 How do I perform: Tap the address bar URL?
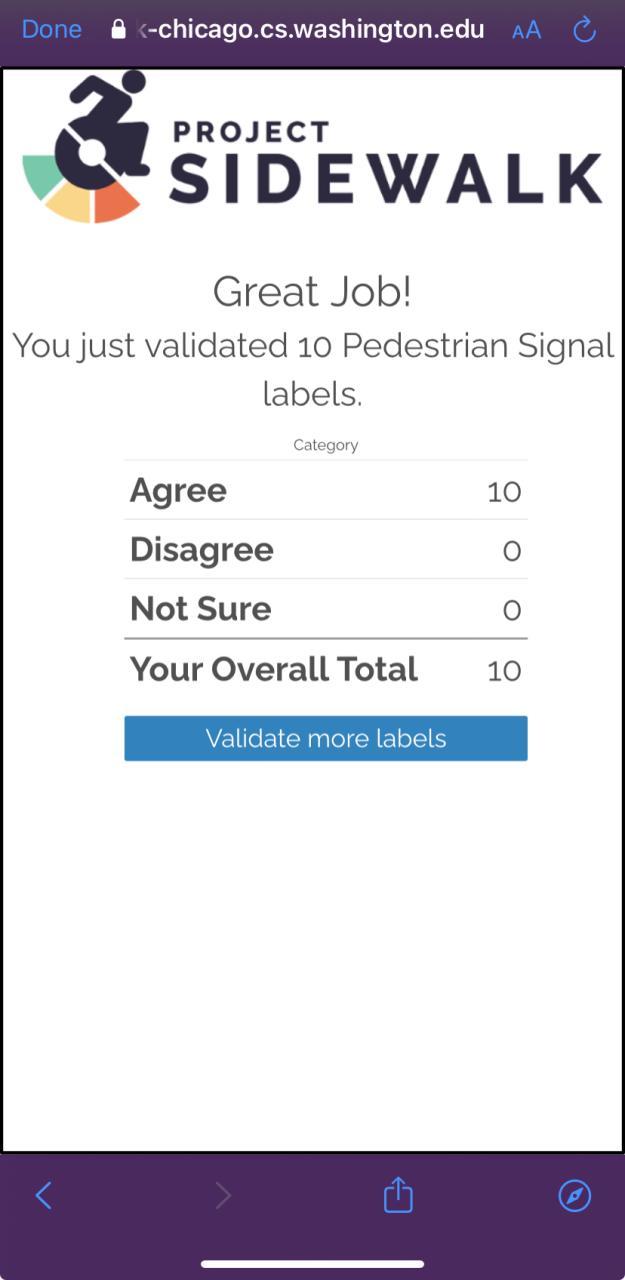[298, 30]
